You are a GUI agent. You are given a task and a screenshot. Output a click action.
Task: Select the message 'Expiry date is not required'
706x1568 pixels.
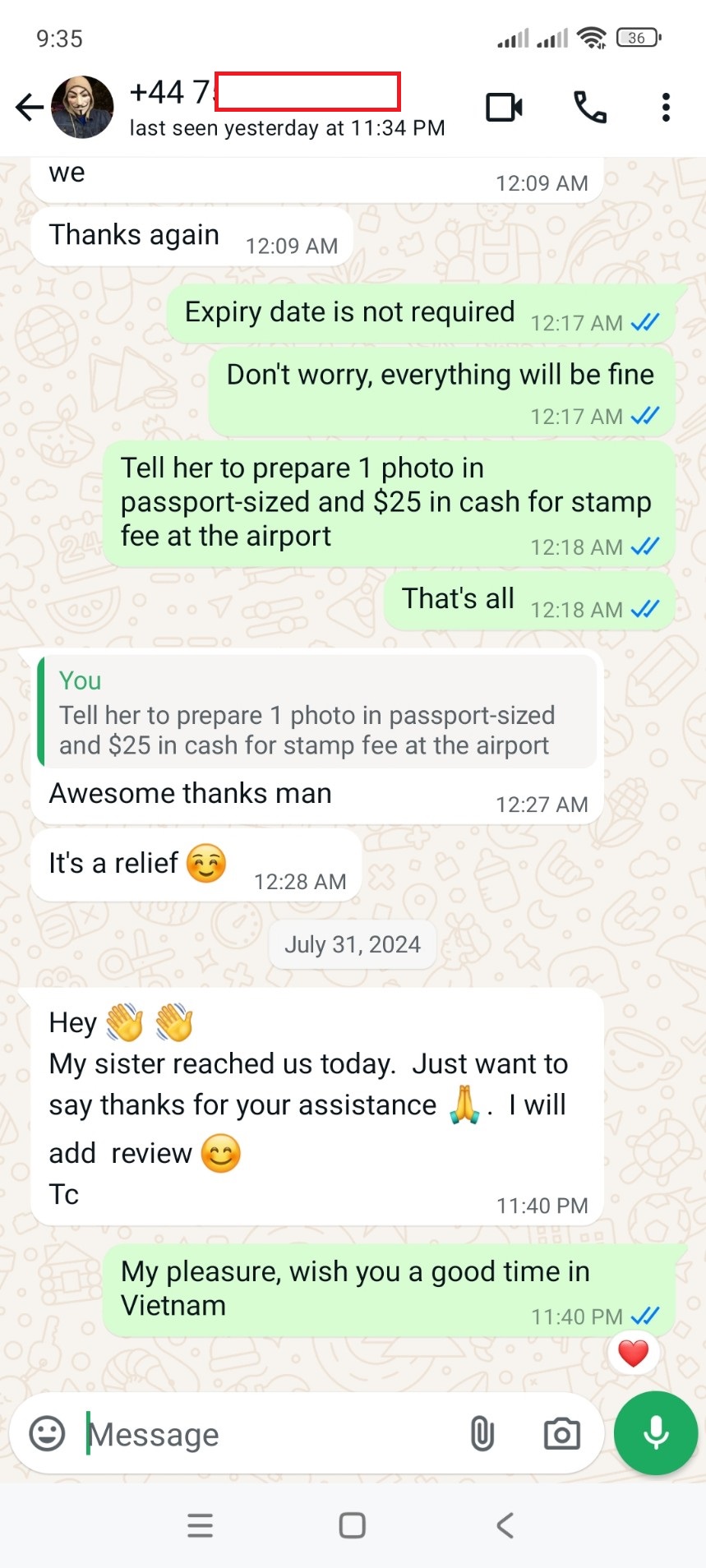(349, 311)
